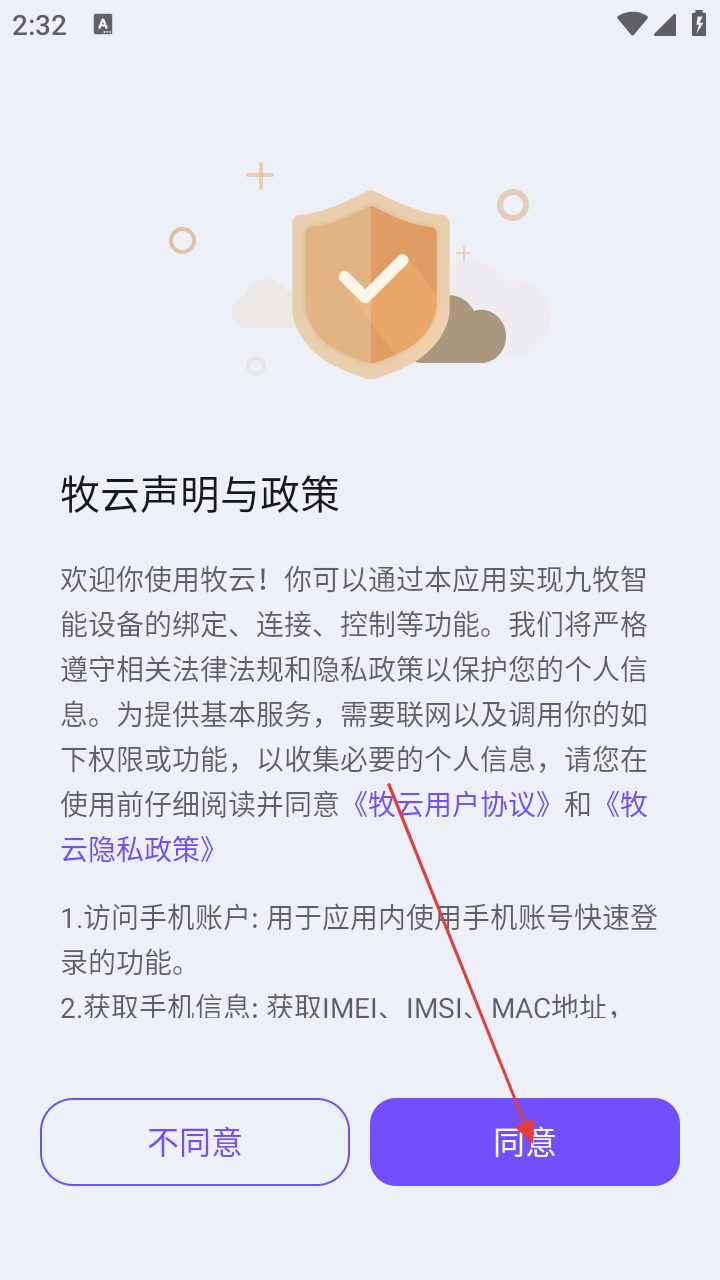Decline with the 不同意 button
This screenshot has width=720, height=1280.
195,1142
